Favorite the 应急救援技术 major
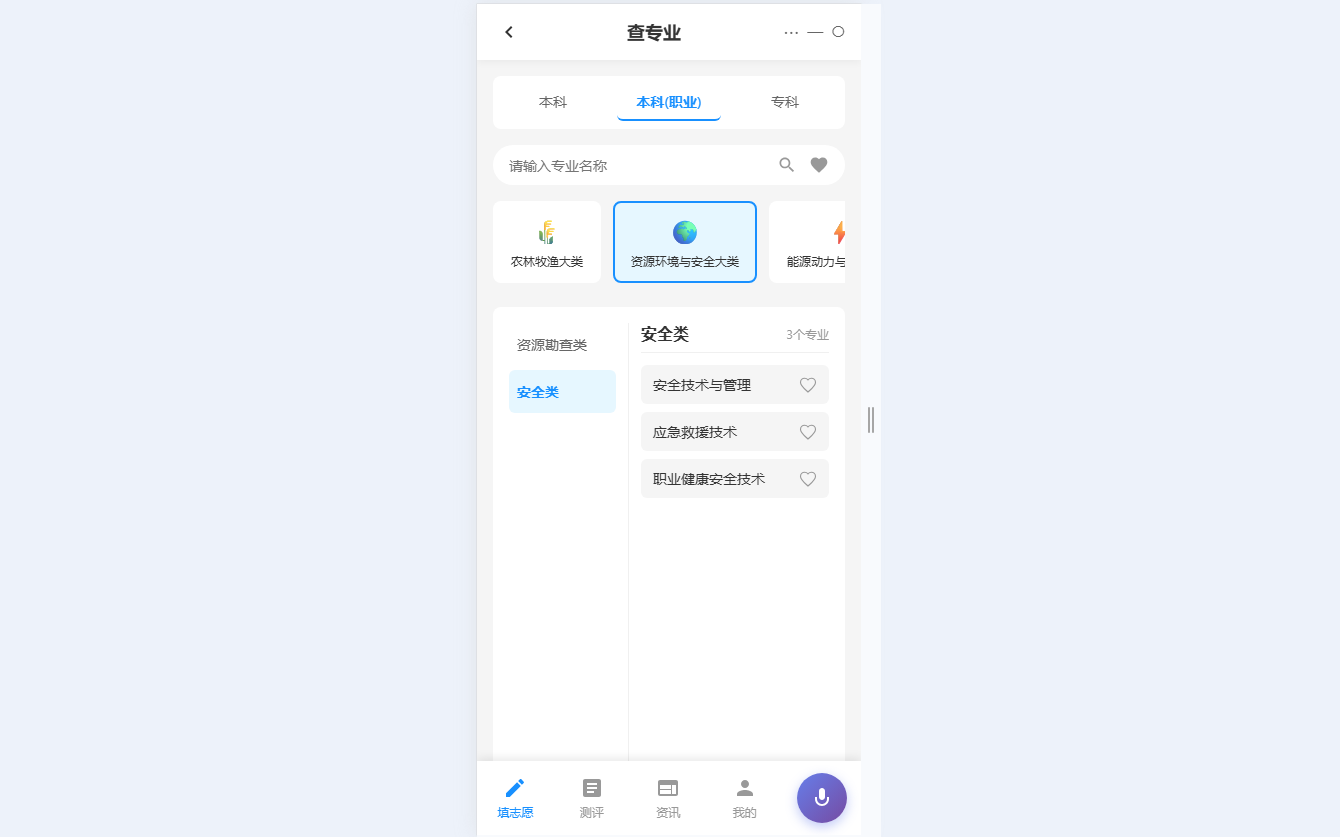This screenshot has height=837, width=1340. pyautogui.click(x=808, y=432)
